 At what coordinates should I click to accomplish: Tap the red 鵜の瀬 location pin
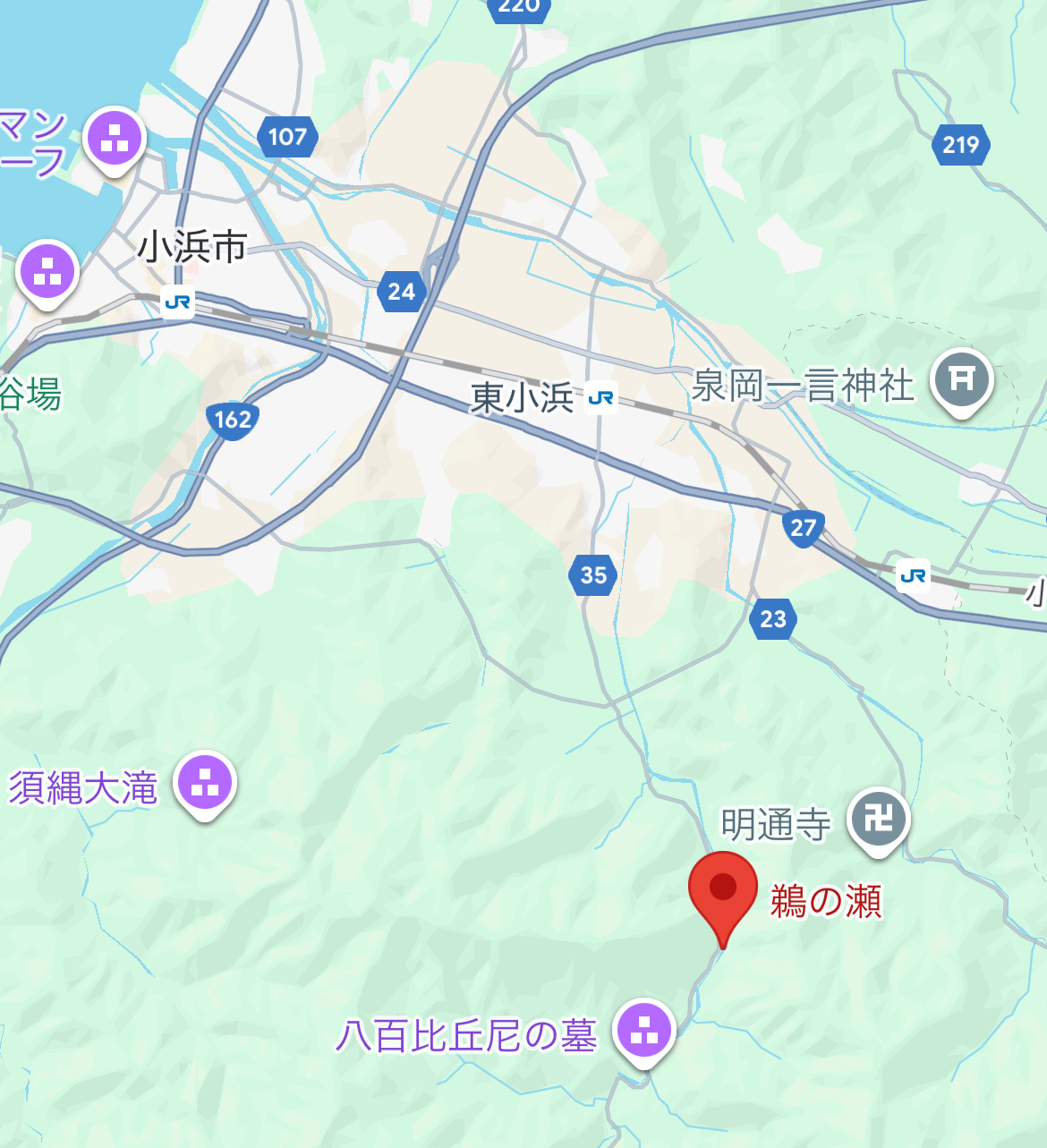click(x=722, y=889)
